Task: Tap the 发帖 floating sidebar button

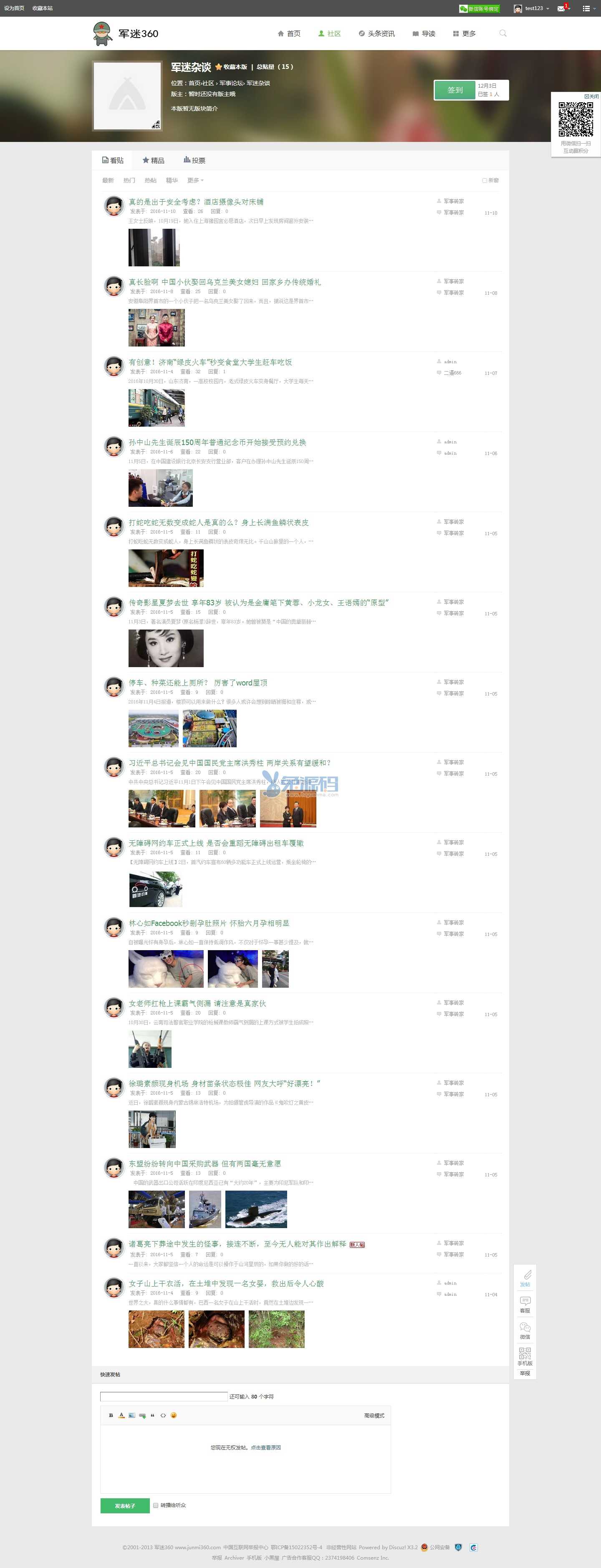Action: point(525,1278)
